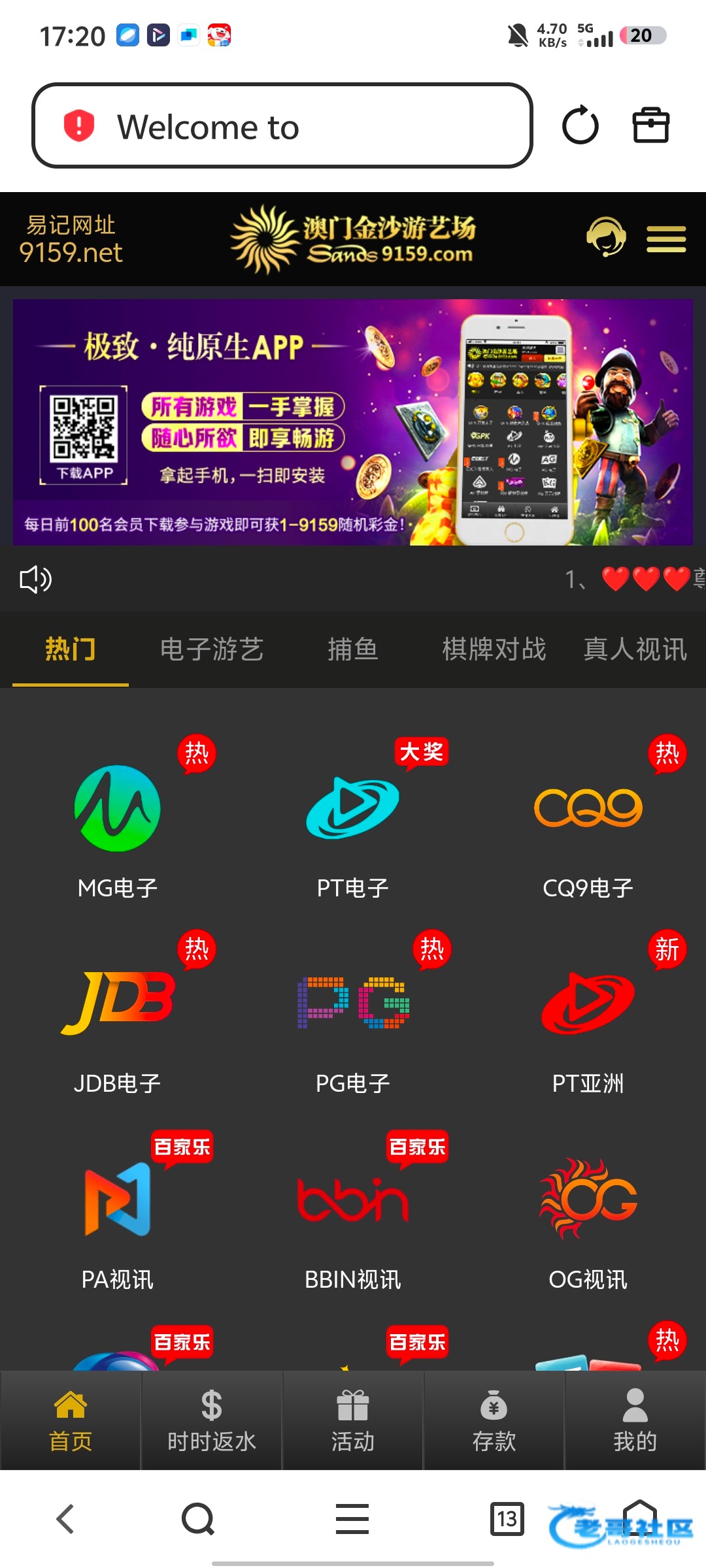Open the APP download banner
The image size is (706, 1568).
pos(353,422)
